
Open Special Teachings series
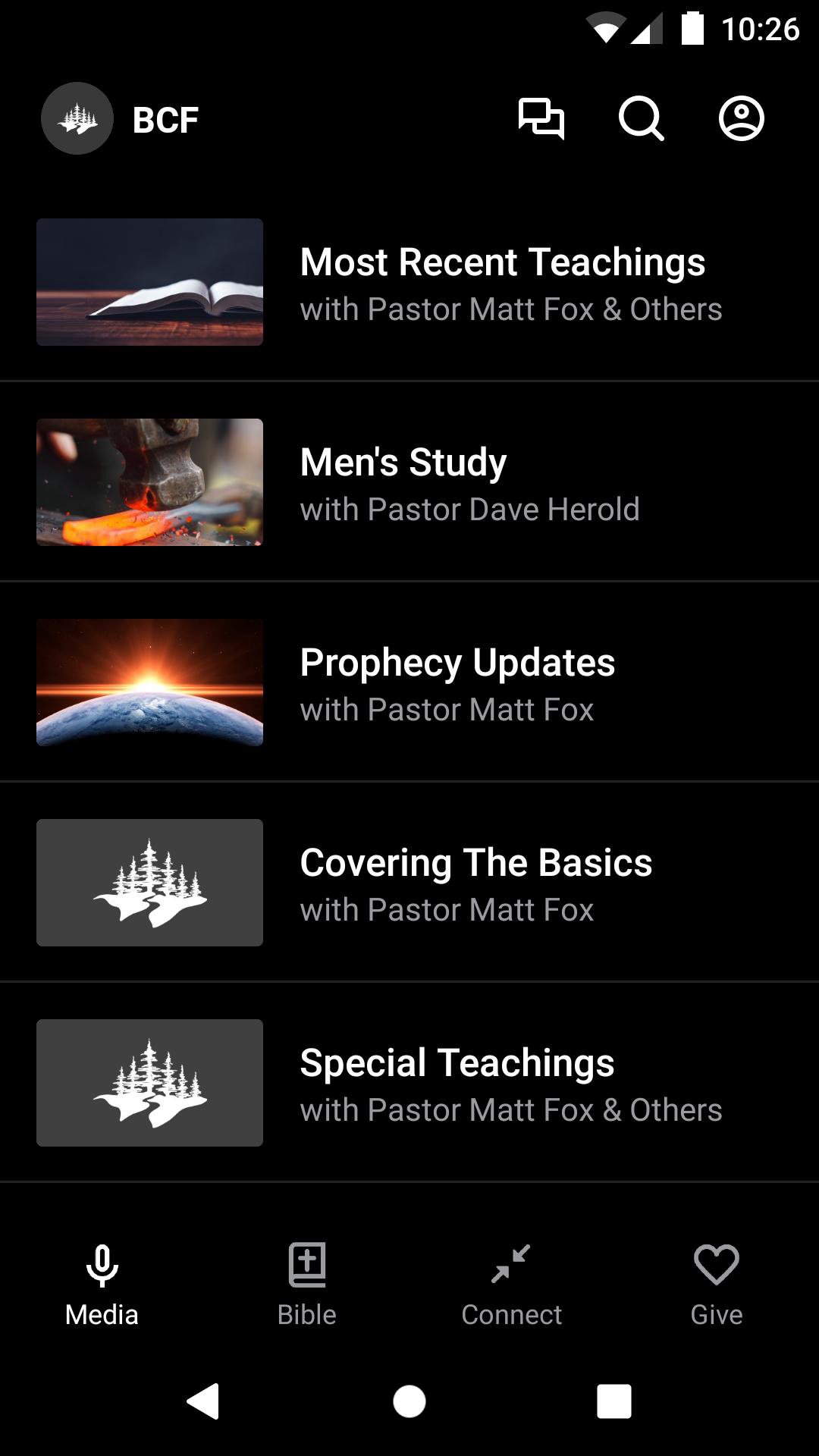[x=409, y=1083]
